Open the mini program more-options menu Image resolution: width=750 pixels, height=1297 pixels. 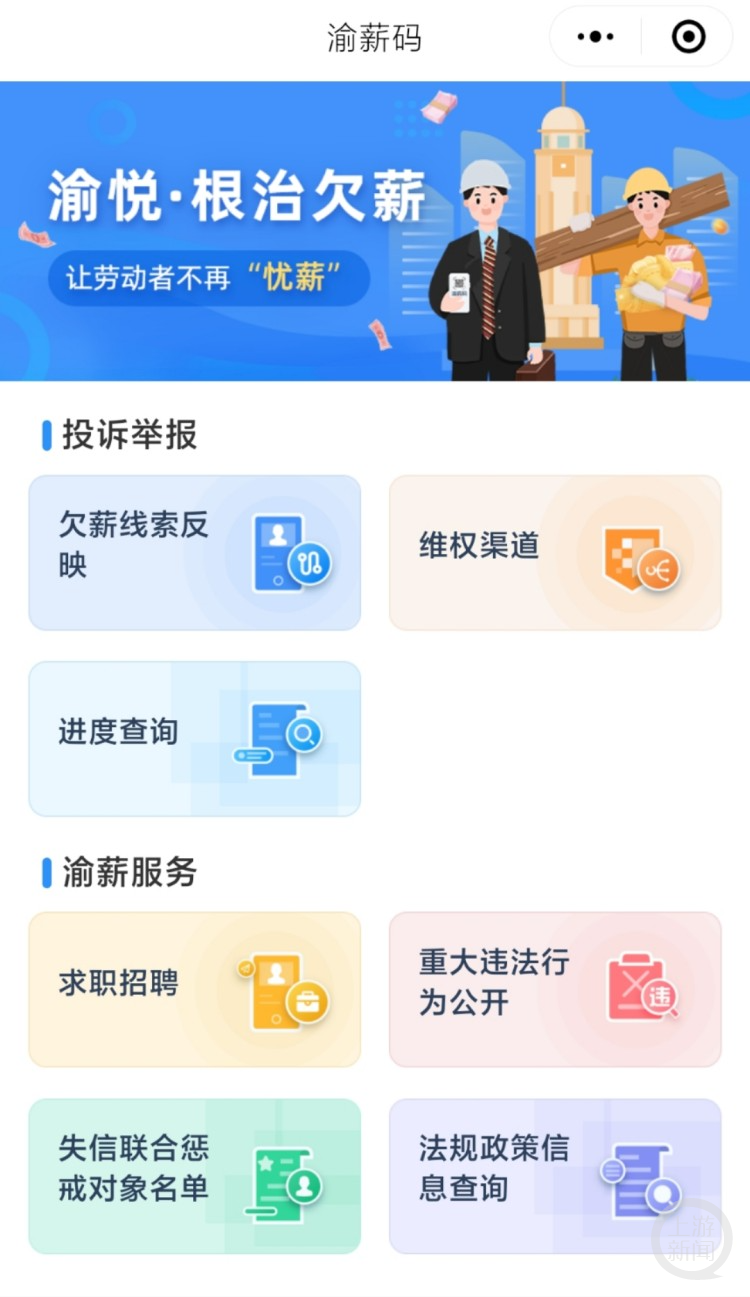(596, 37)
